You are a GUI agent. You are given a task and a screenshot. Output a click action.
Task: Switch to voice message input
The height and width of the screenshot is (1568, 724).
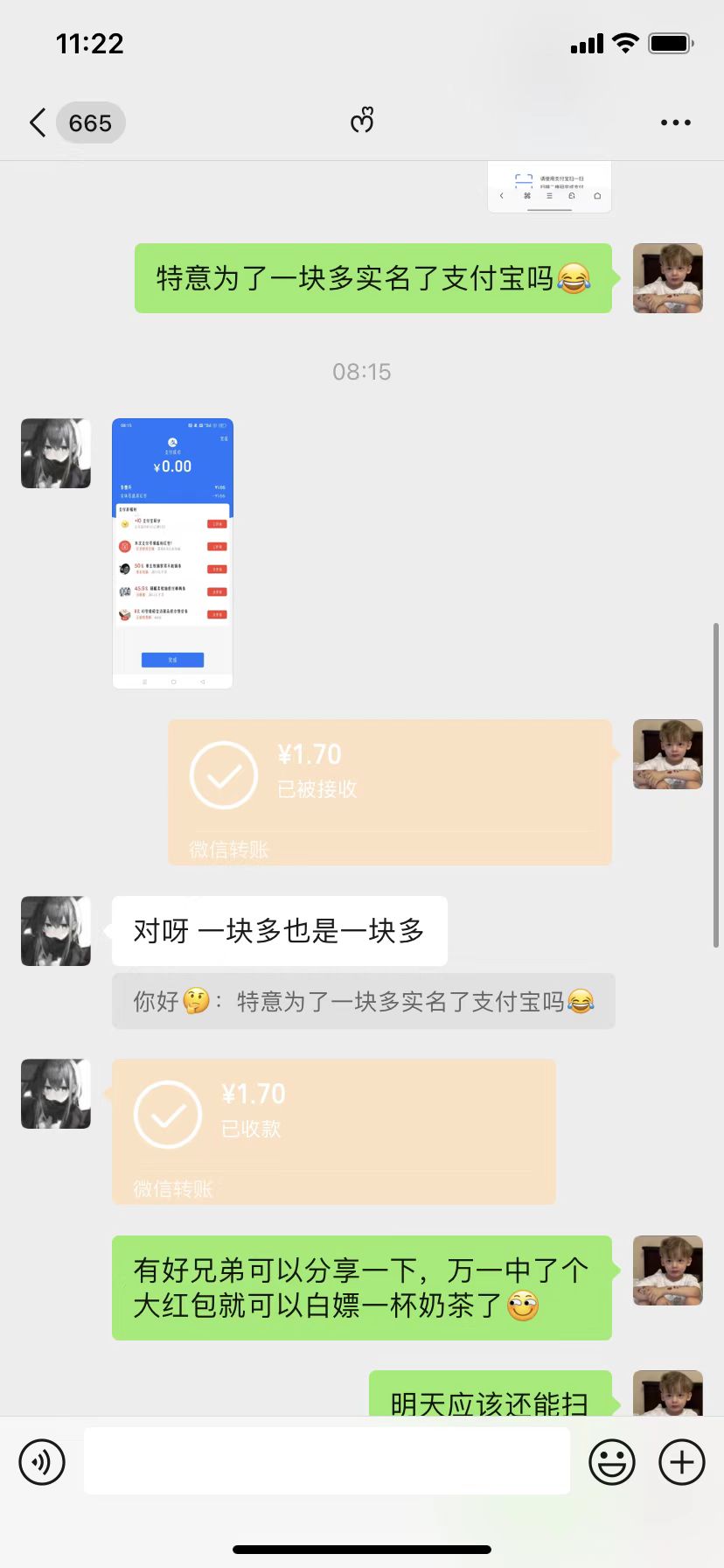(x=42, y=1461)
